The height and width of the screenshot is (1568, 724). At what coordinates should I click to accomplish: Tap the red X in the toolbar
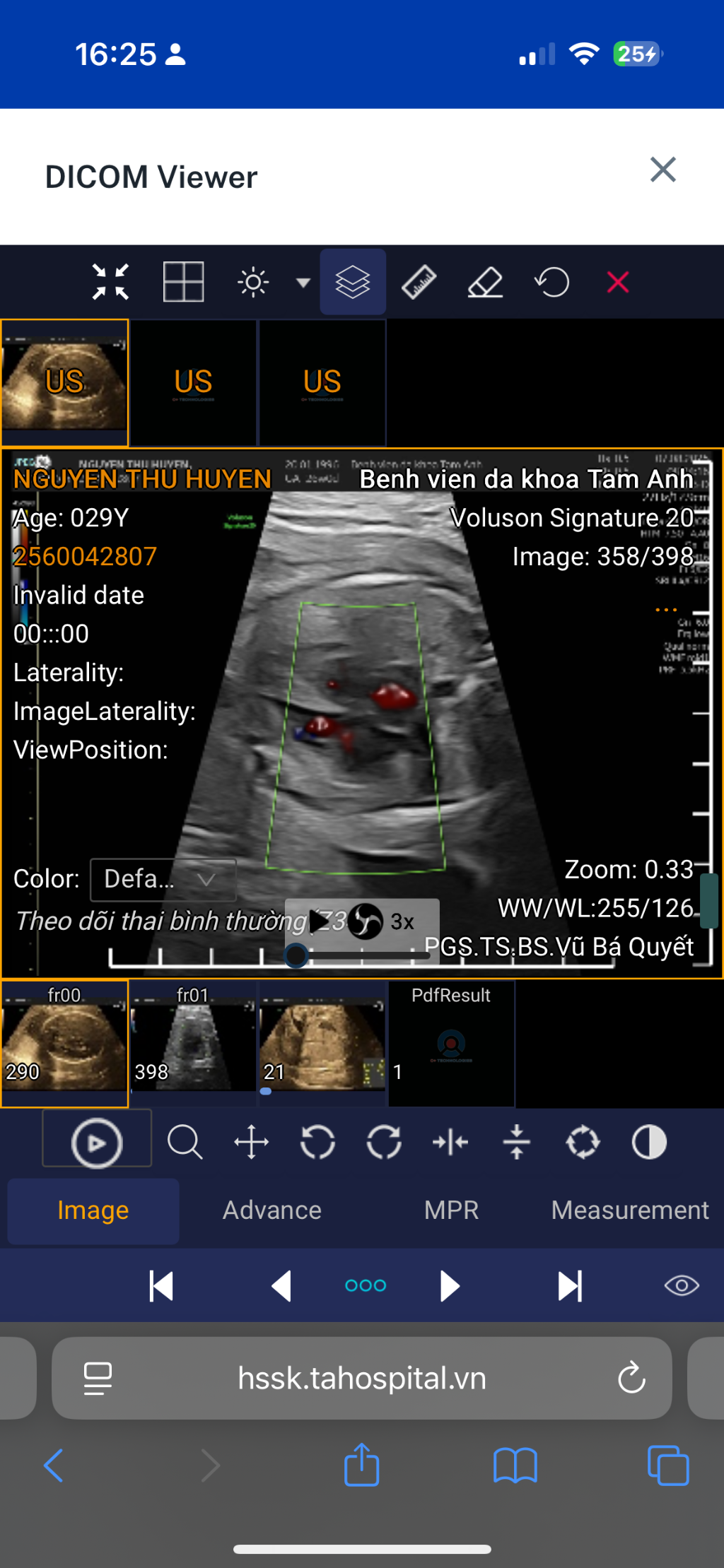click(618, 282)
